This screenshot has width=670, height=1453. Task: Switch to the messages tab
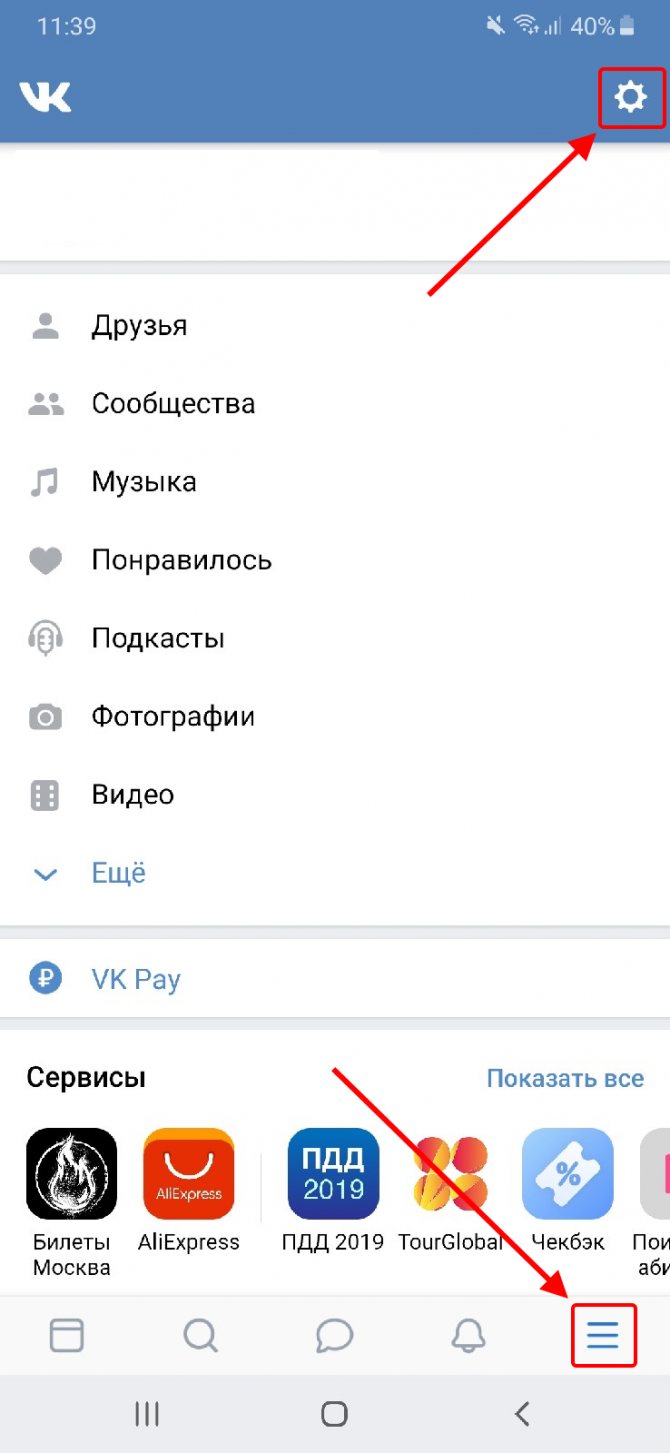pyautogui.click(x=334, y=1335)
